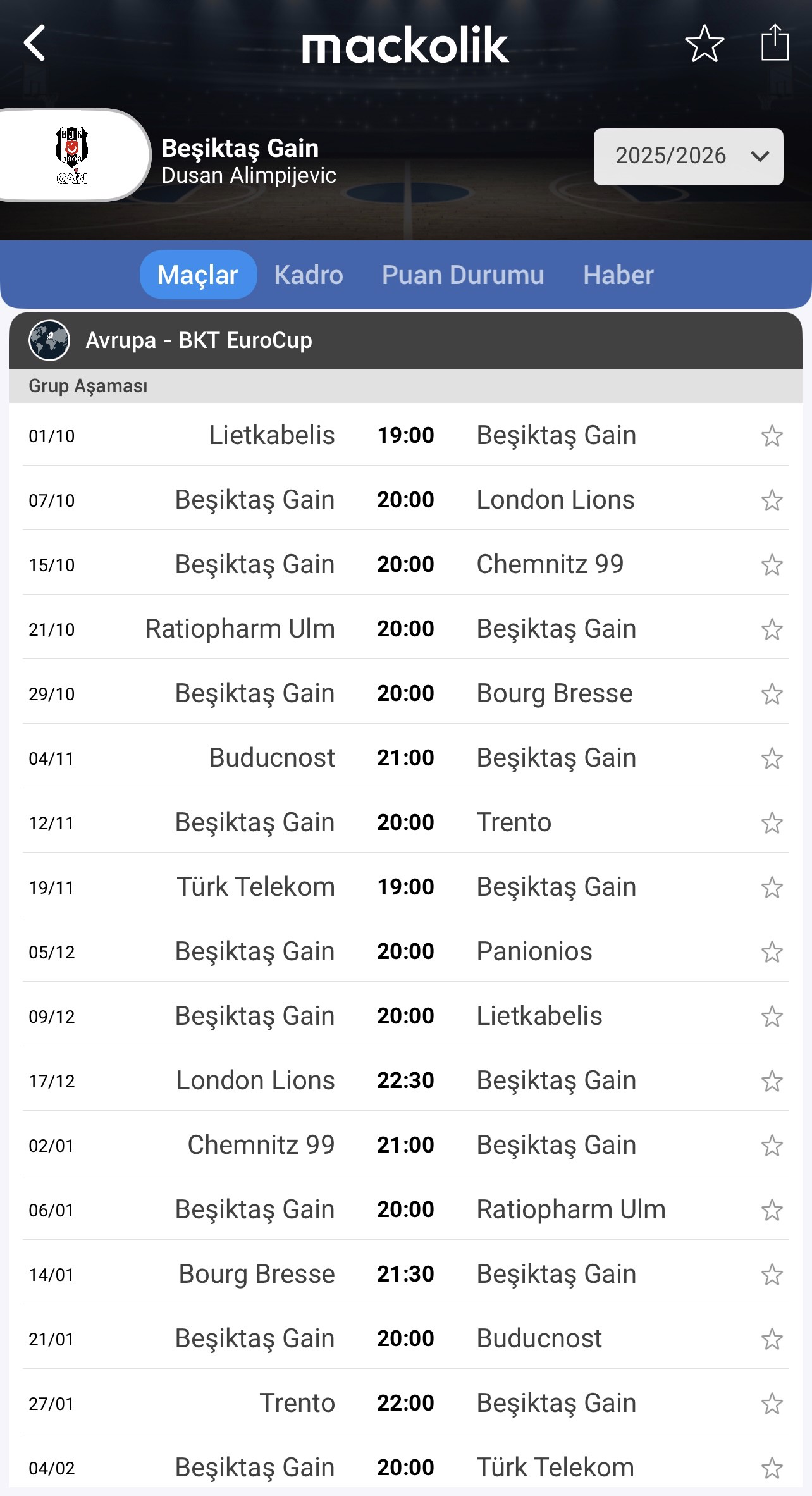The height and width of the screenshot is (1496, 812).
Task: Switch to the Puan Durumu tab
Action: click(463, 275)
